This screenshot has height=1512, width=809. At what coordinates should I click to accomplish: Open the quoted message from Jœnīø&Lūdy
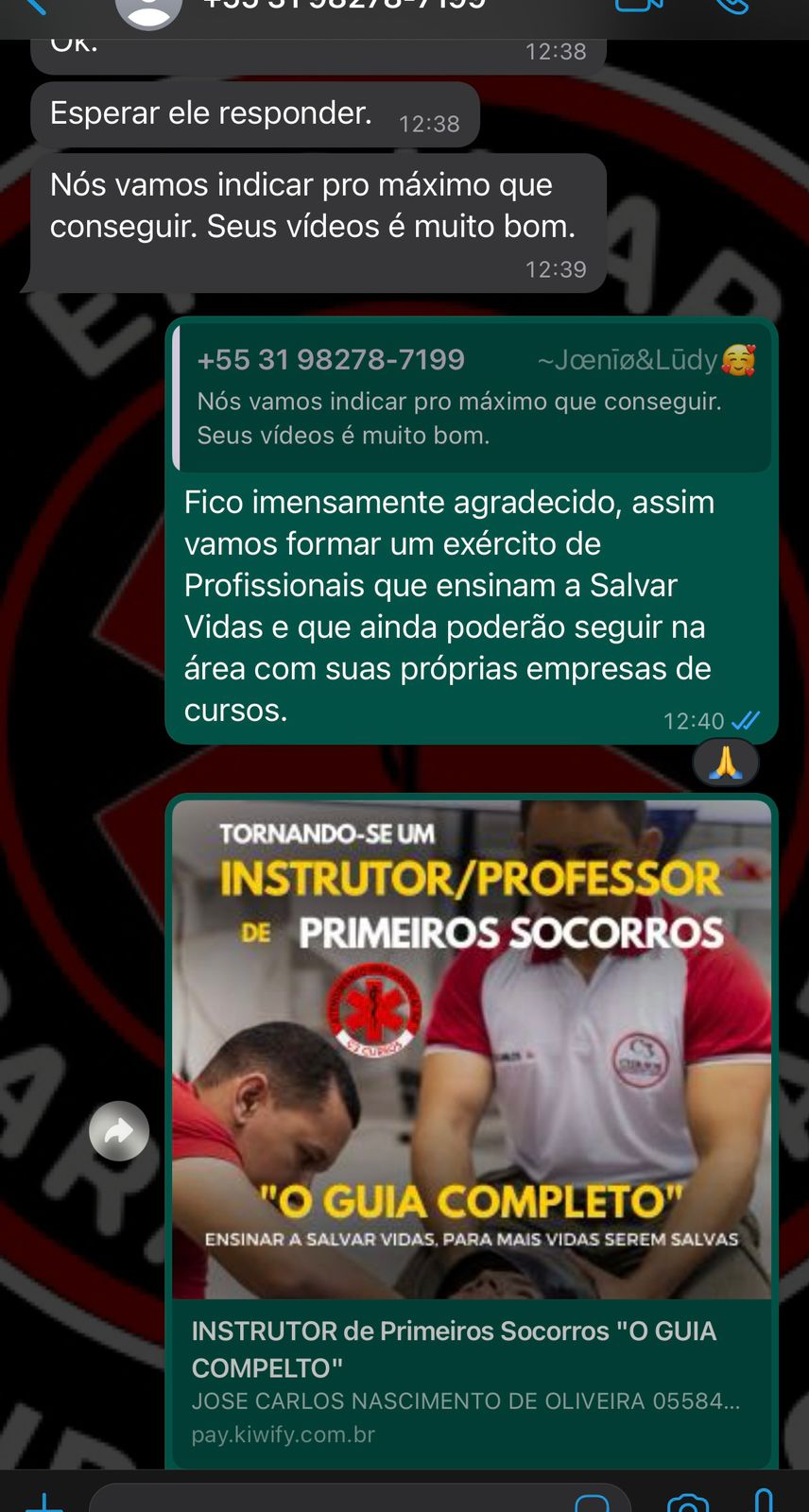click(x=473, y=397)
